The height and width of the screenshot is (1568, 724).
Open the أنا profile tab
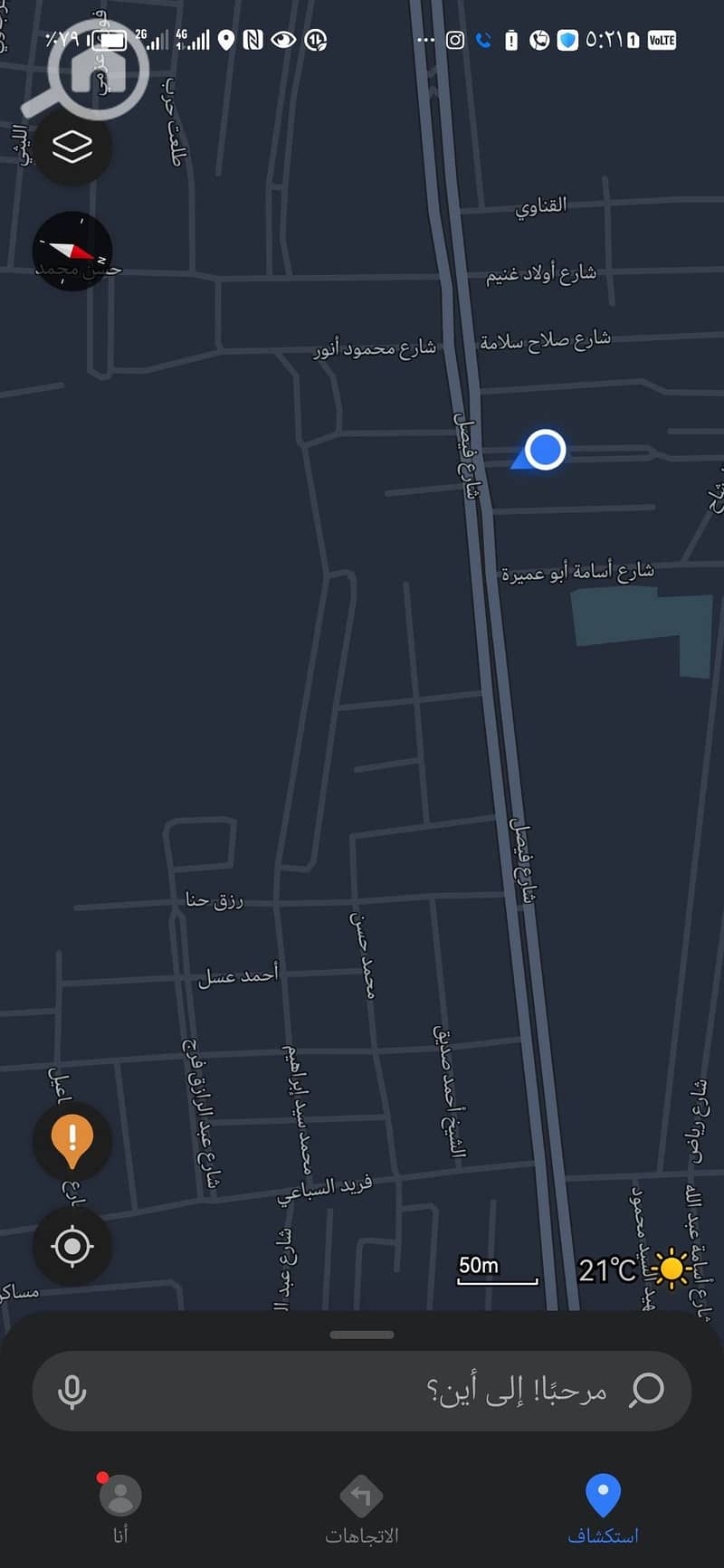pyautogui.click(x=120, y=1508)
